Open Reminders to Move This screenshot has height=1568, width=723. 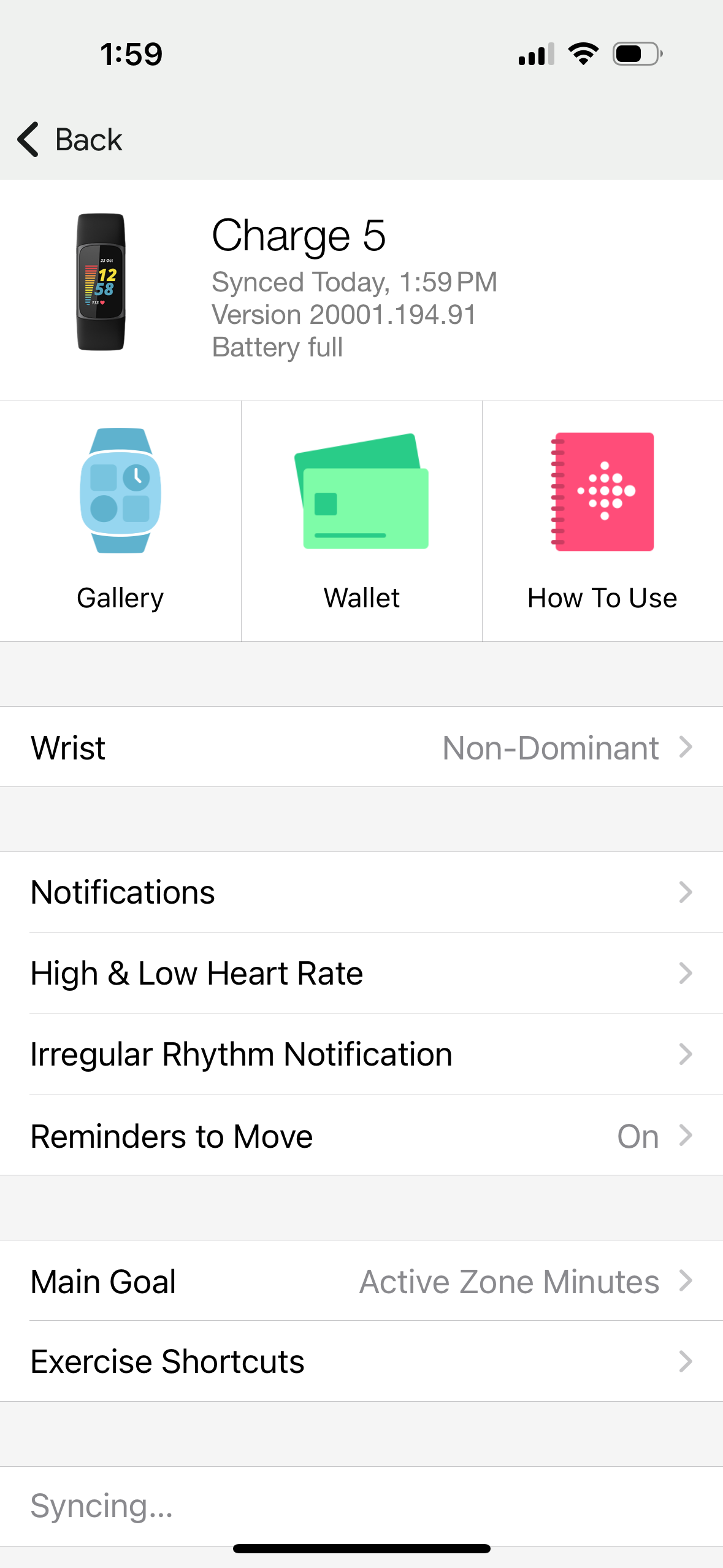tap(362, 1136)
